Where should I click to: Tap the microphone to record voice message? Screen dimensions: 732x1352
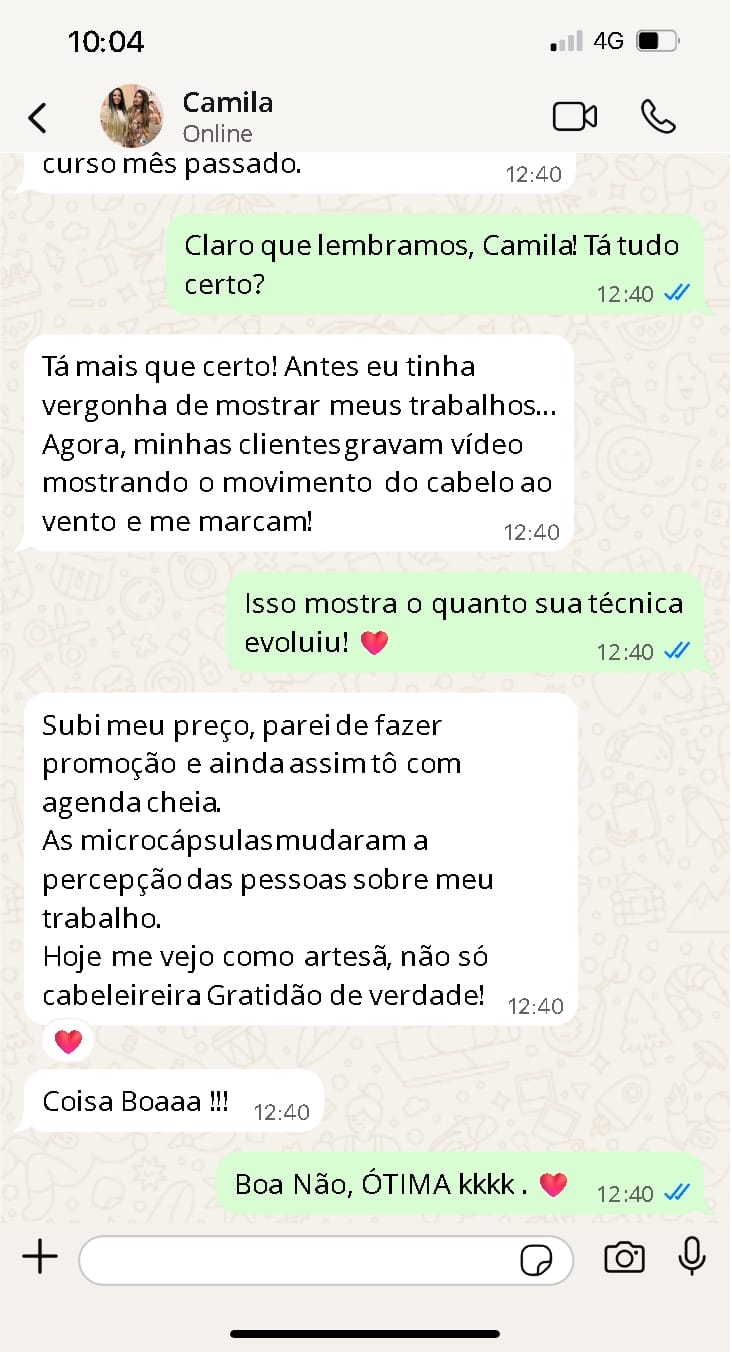coord(692,1257)
